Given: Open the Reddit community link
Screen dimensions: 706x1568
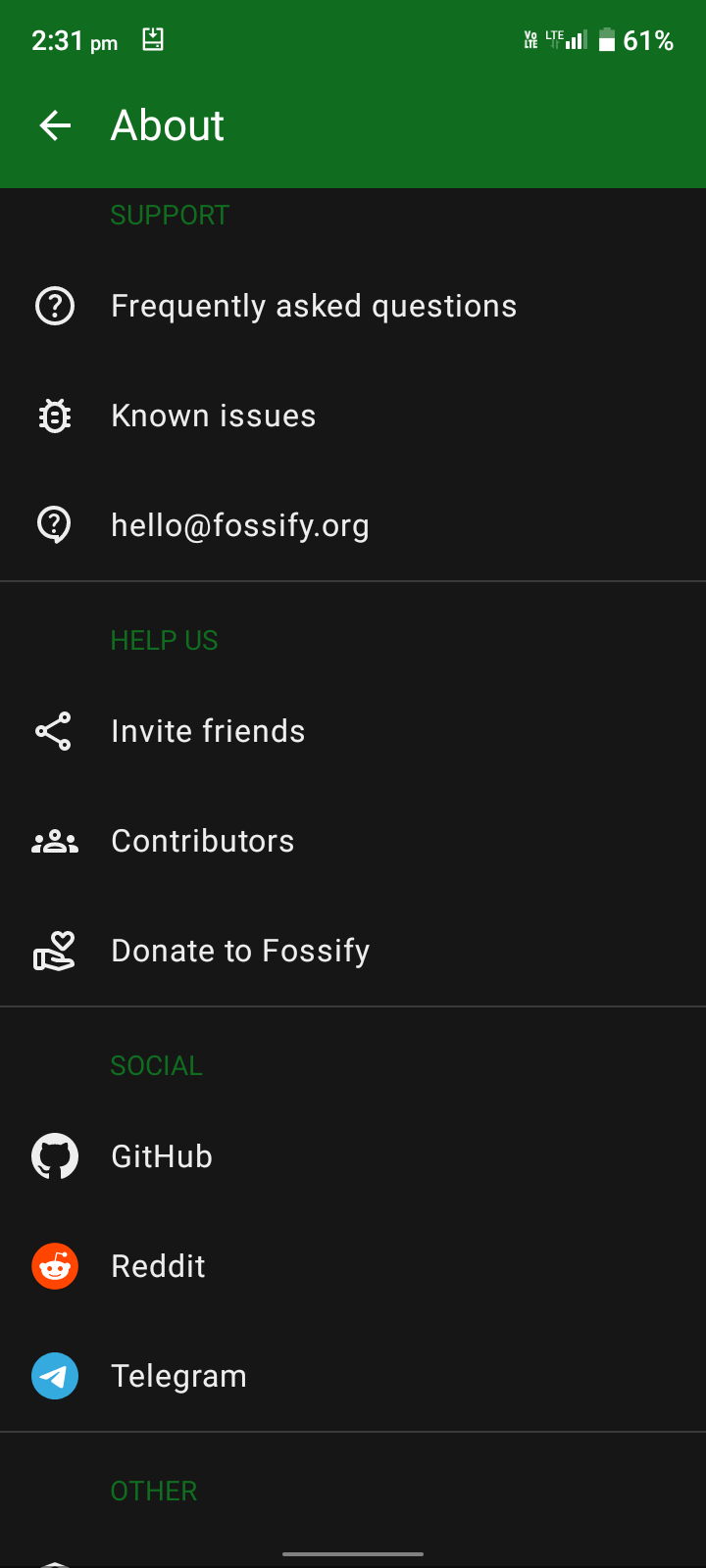Looking at the screenshot, I should point(353,1266).
